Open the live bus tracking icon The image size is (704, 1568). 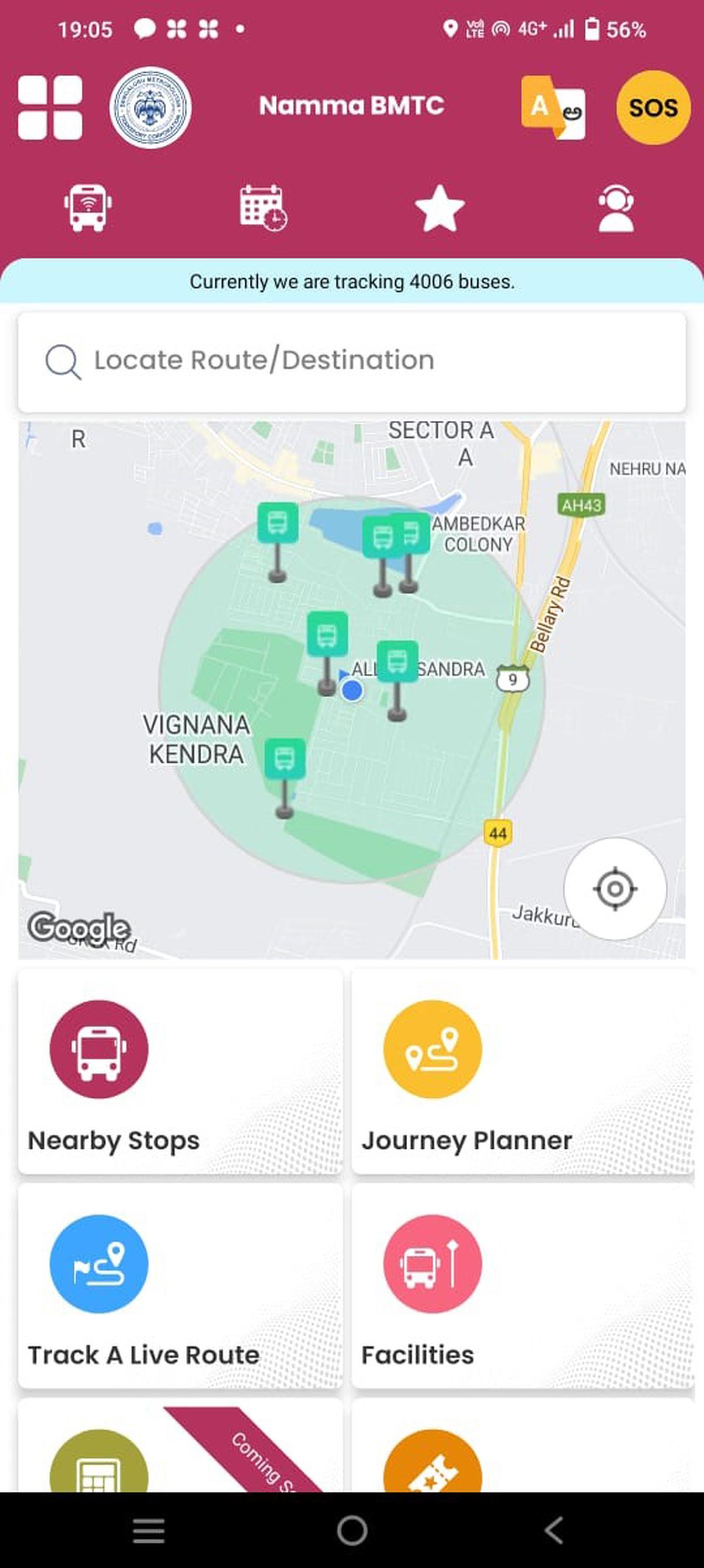88,208
